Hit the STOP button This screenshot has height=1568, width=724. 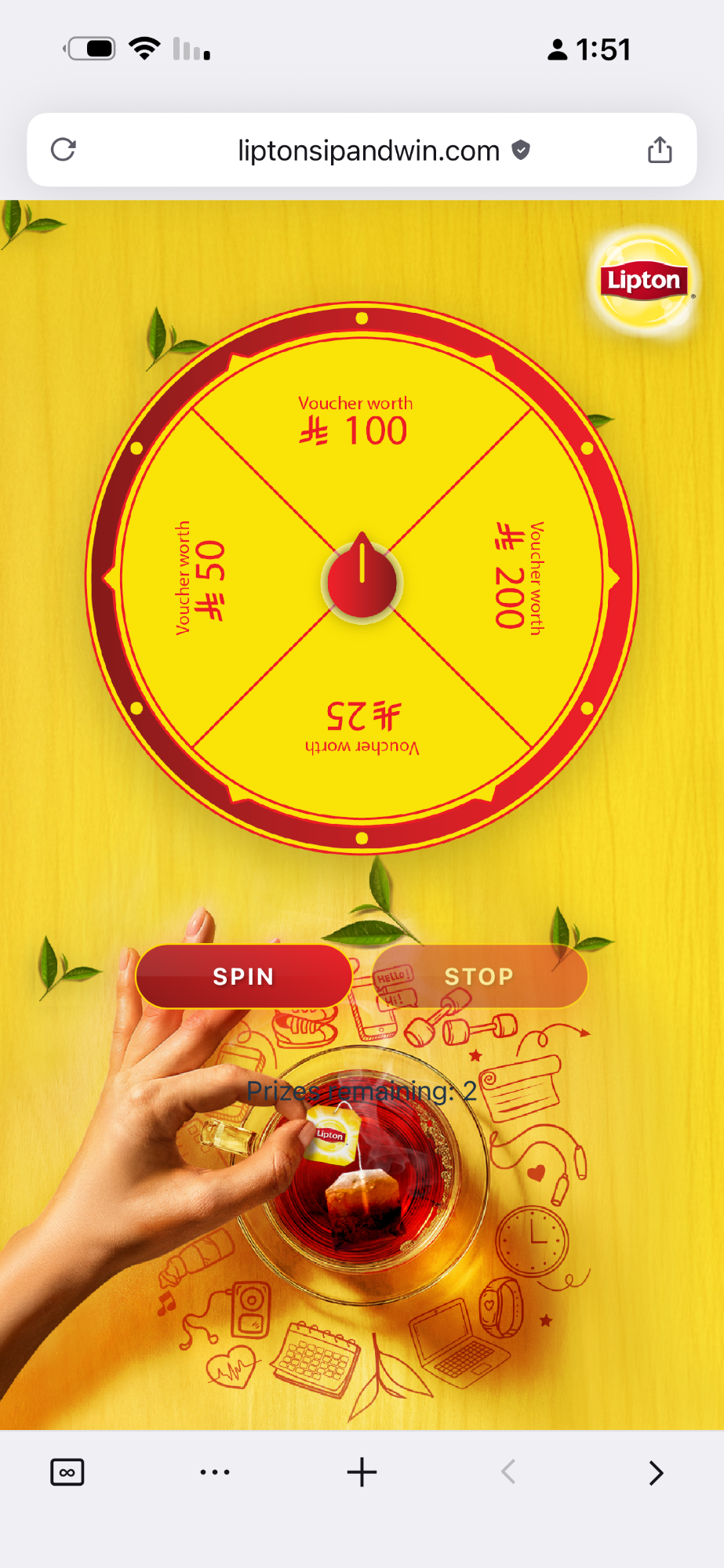coord(478,976)
